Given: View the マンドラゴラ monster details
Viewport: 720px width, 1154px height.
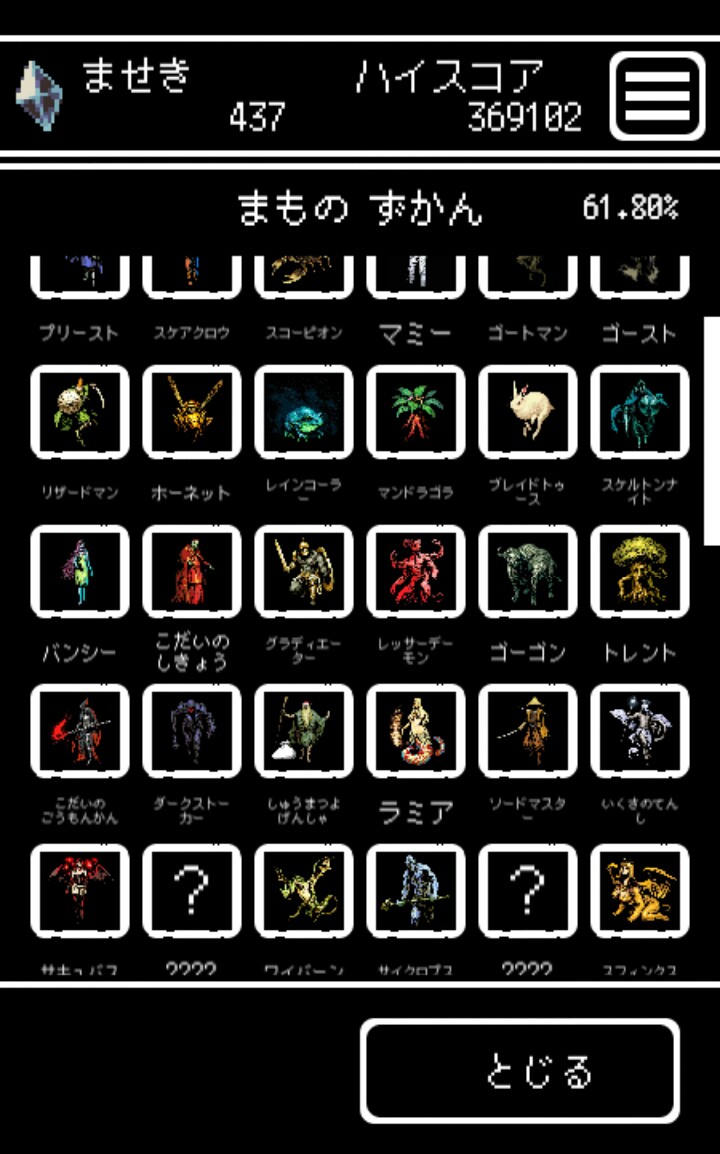Looking at the screenshot, I should [x=415, y=412].
